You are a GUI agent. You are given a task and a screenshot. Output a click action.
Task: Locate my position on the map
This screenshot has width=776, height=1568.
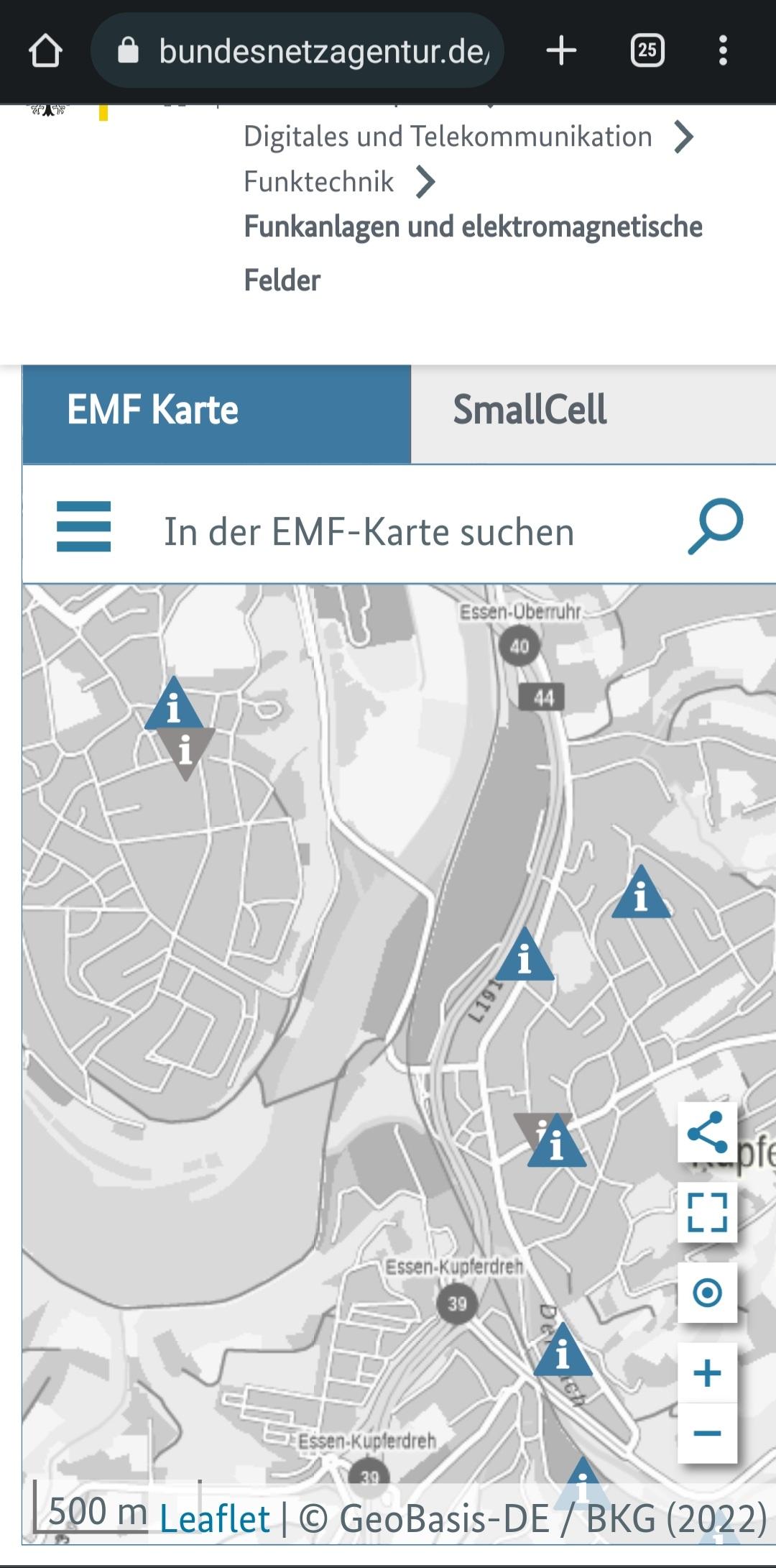coord(707,1293)
